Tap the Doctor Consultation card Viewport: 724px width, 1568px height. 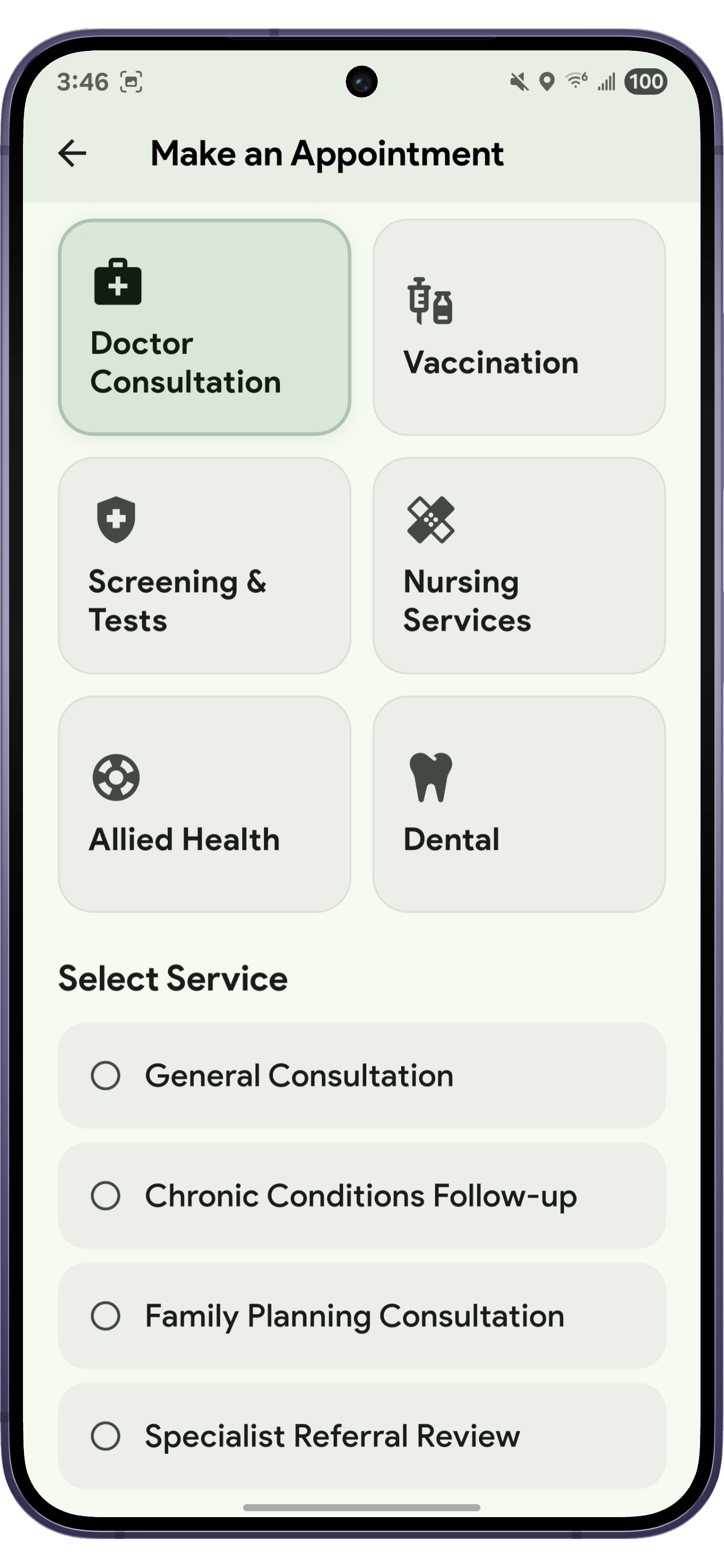pyautogui.click(x=205, y=326)
